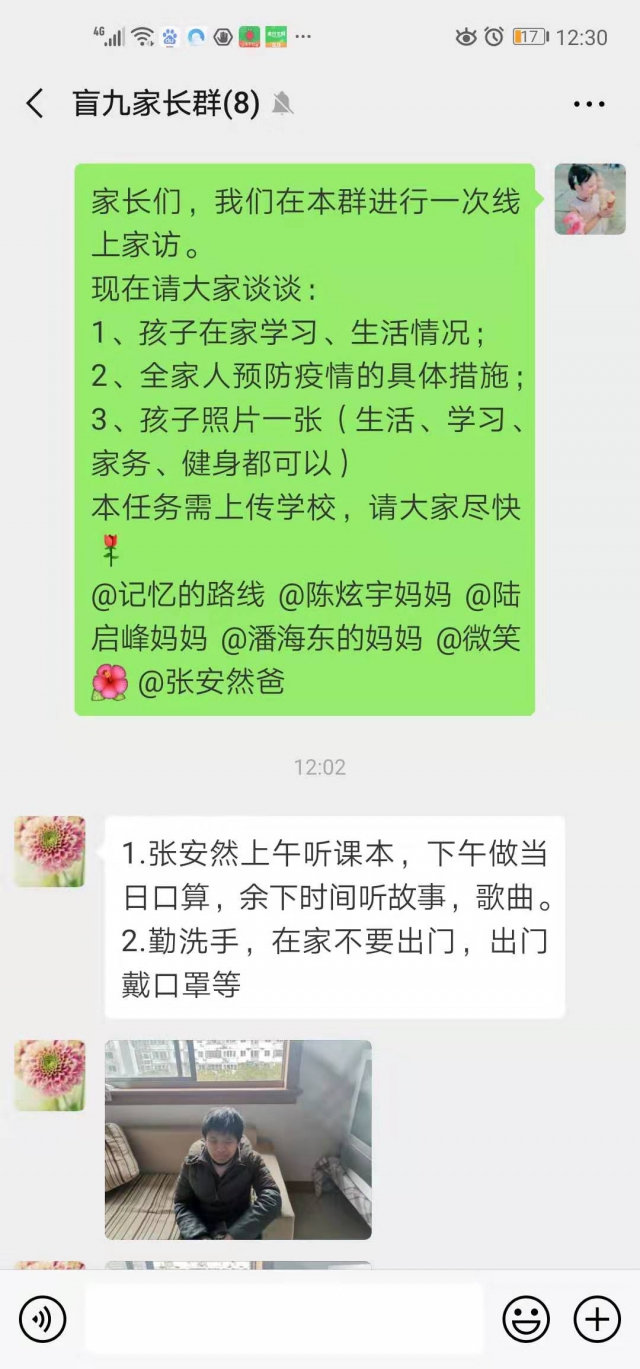640x1369 pixels.
Task: Go back from the 盲九家长群 chat
Action: pyautogui.click(x=35, y=103)
